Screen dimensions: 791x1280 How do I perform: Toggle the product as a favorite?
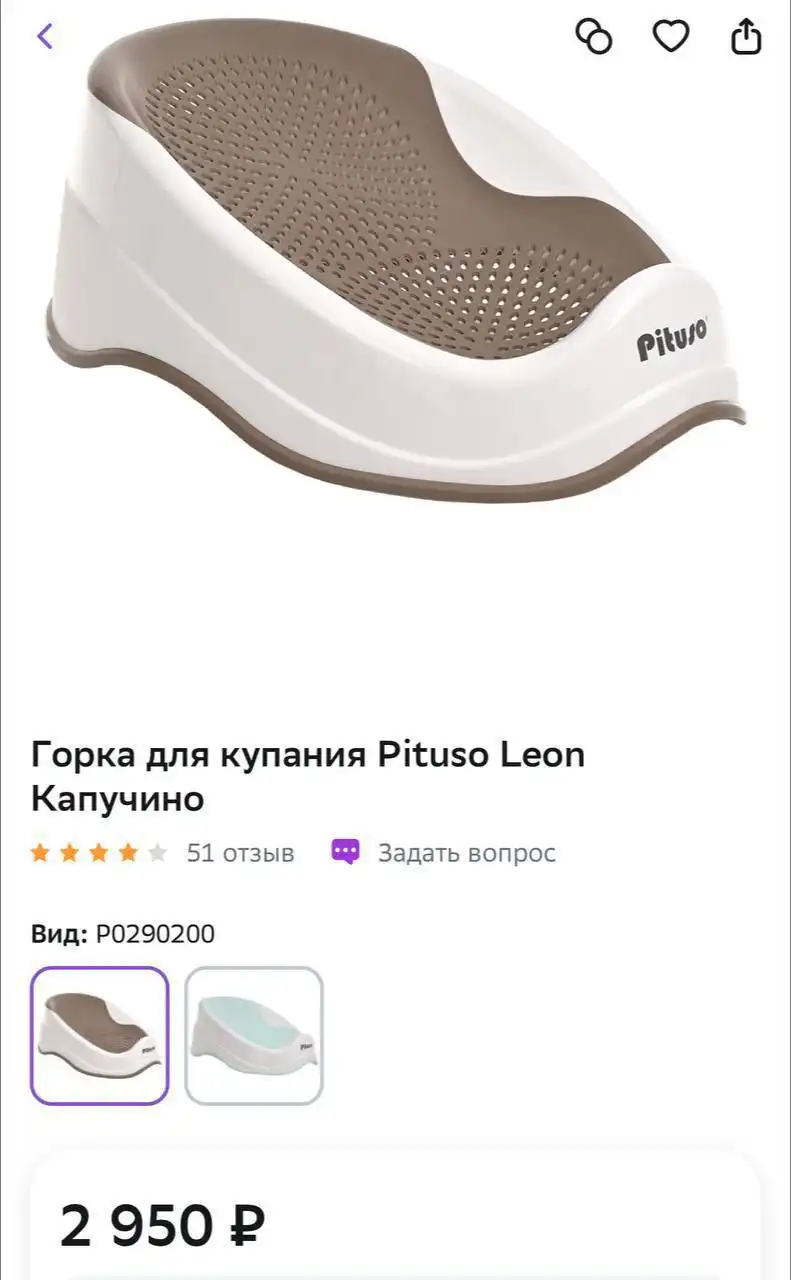click(x=671, y=38)
